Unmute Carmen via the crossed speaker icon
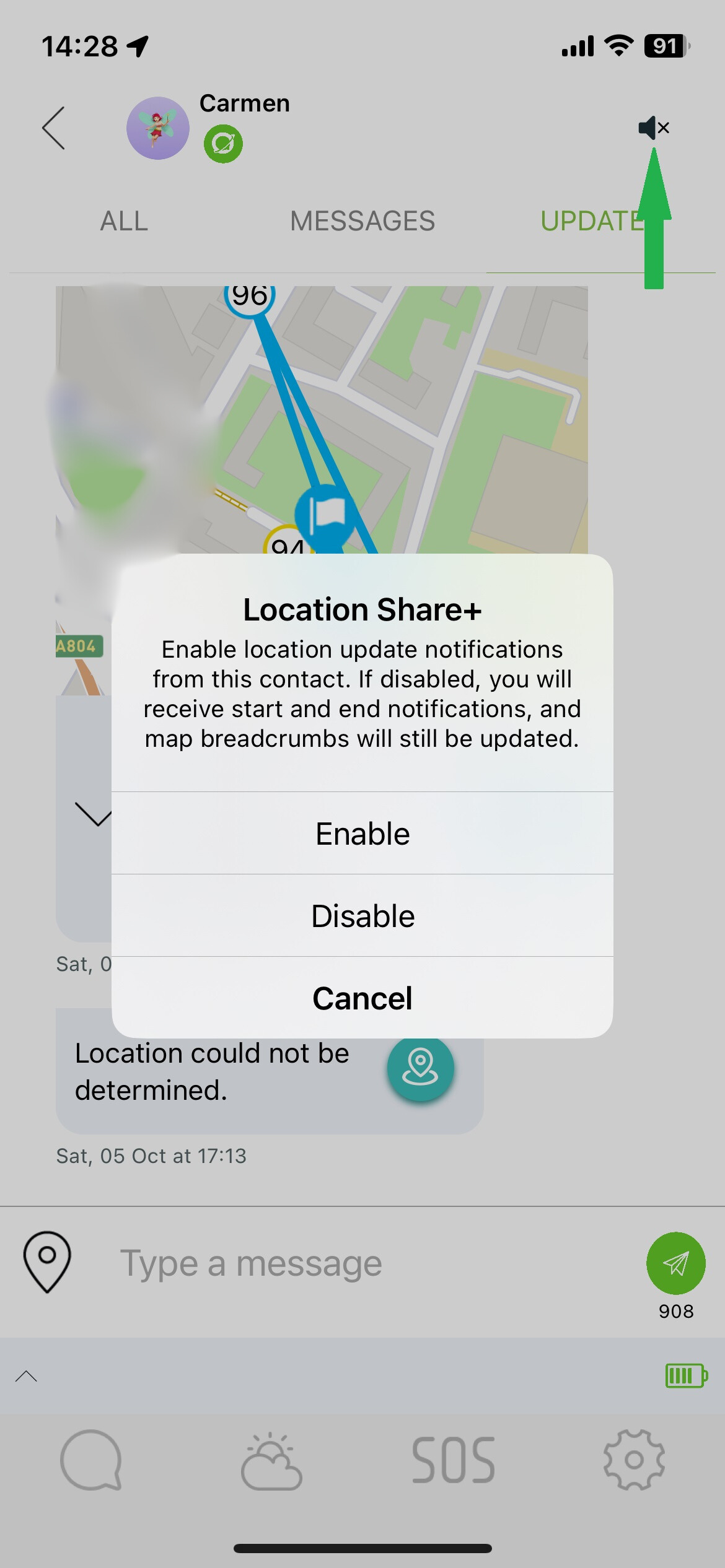The height and width of the screenshot is (1568, 725). point(652,128)
